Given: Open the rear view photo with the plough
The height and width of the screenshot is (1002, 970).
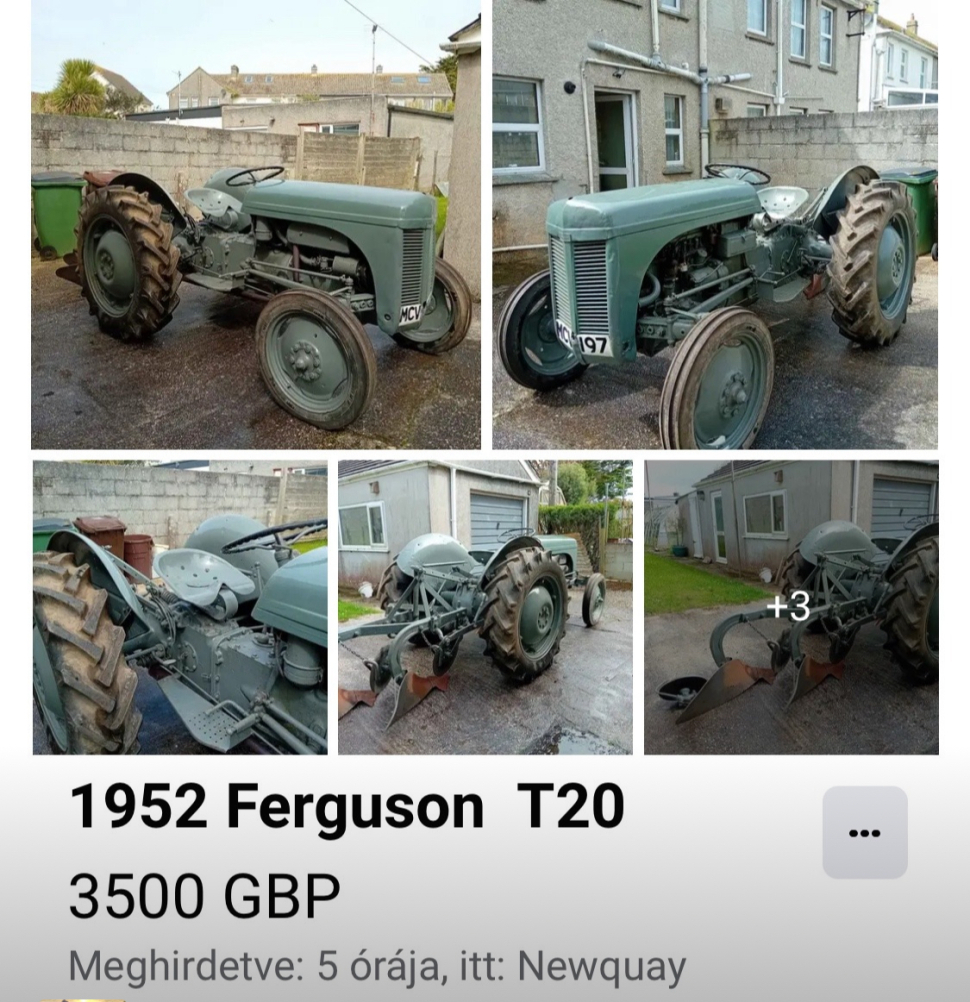Looking at the screenshot, I should click(485, 607).
